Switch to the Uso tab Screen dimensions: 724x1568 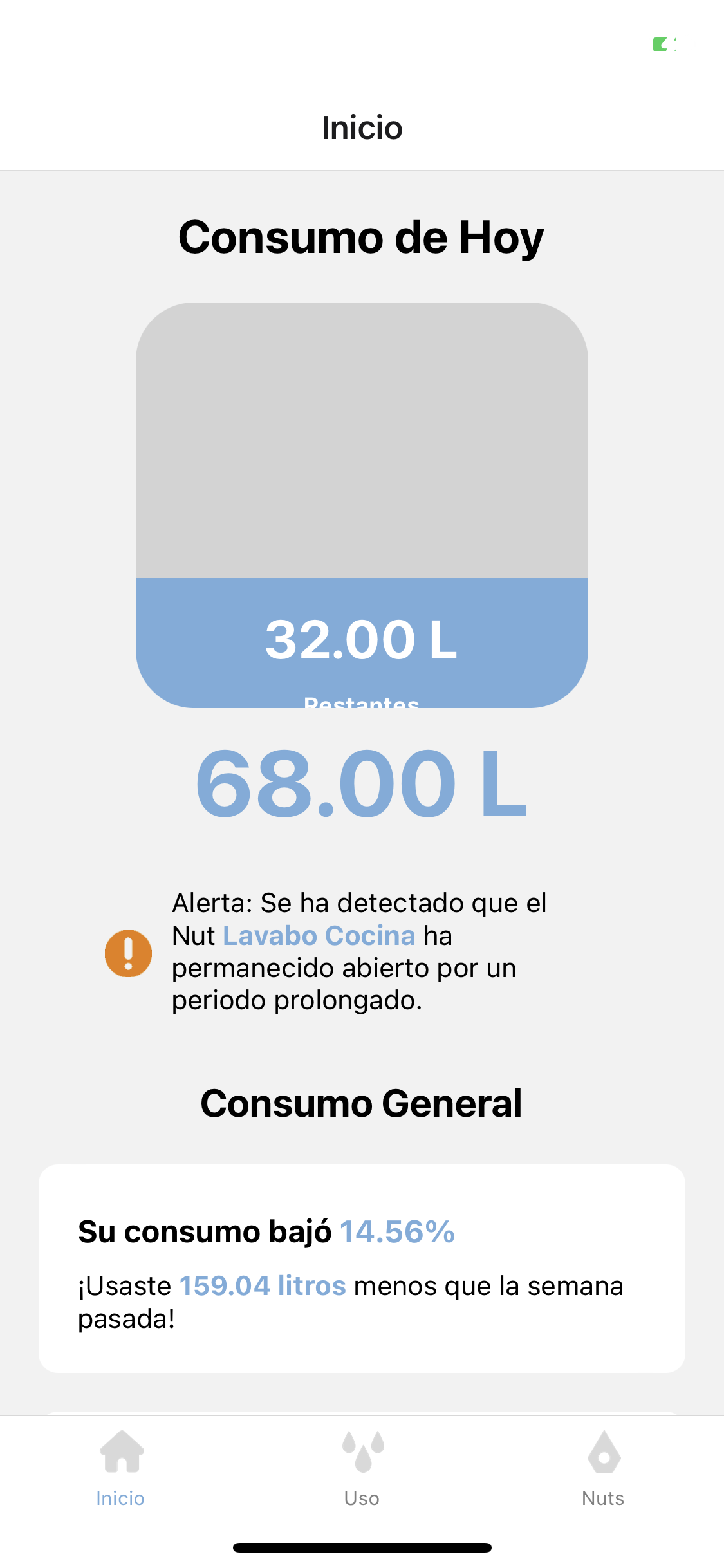(362, 1469)
